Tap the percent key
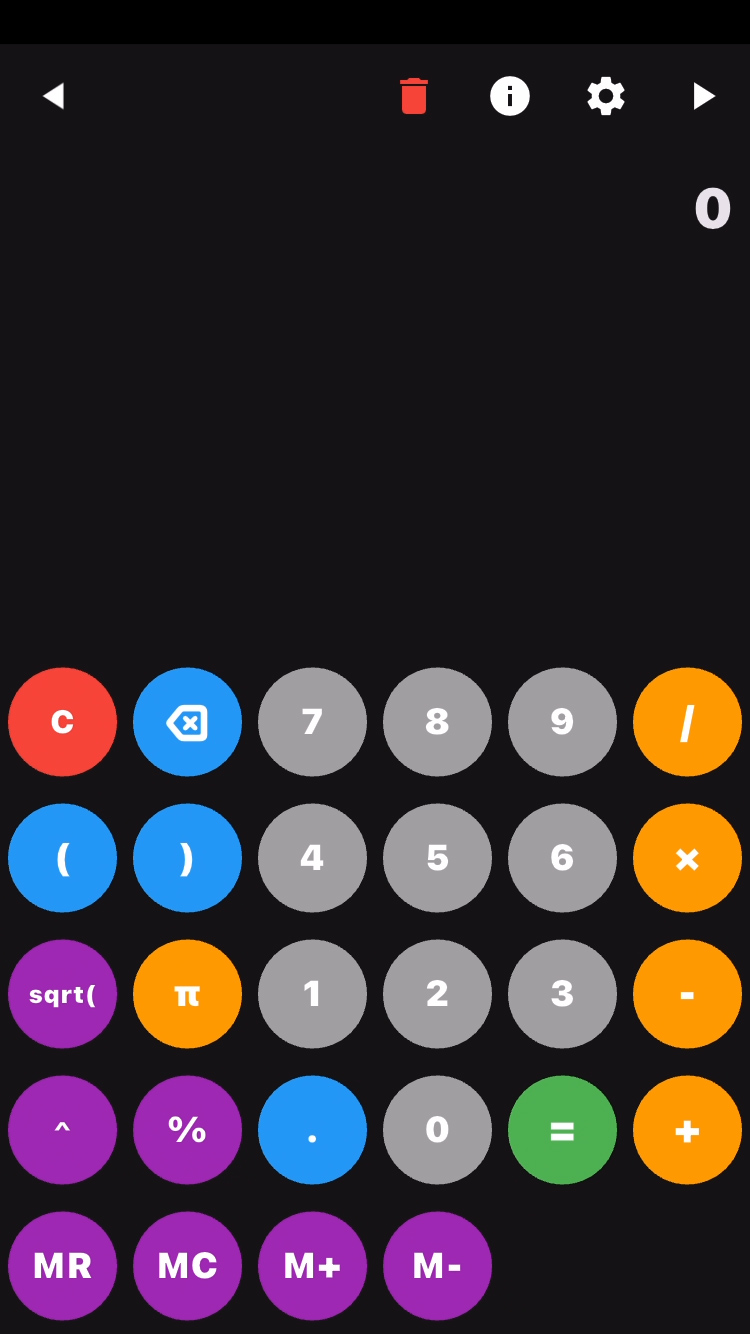The image size is (750, 1334). (x=187, y=1130)
